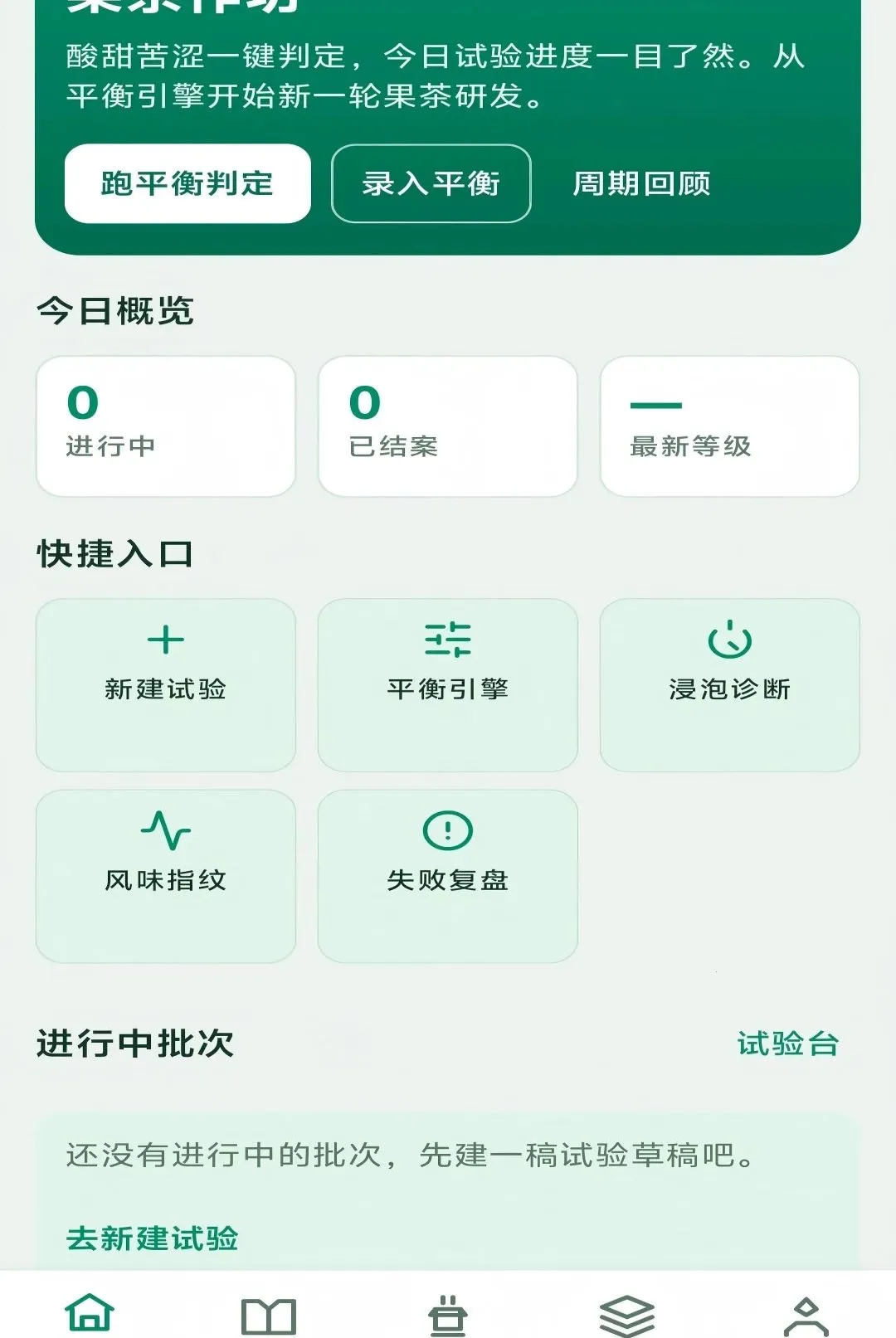896x1338 pixels.
Task: Open 周期回顾
Action: click(641, 183)
